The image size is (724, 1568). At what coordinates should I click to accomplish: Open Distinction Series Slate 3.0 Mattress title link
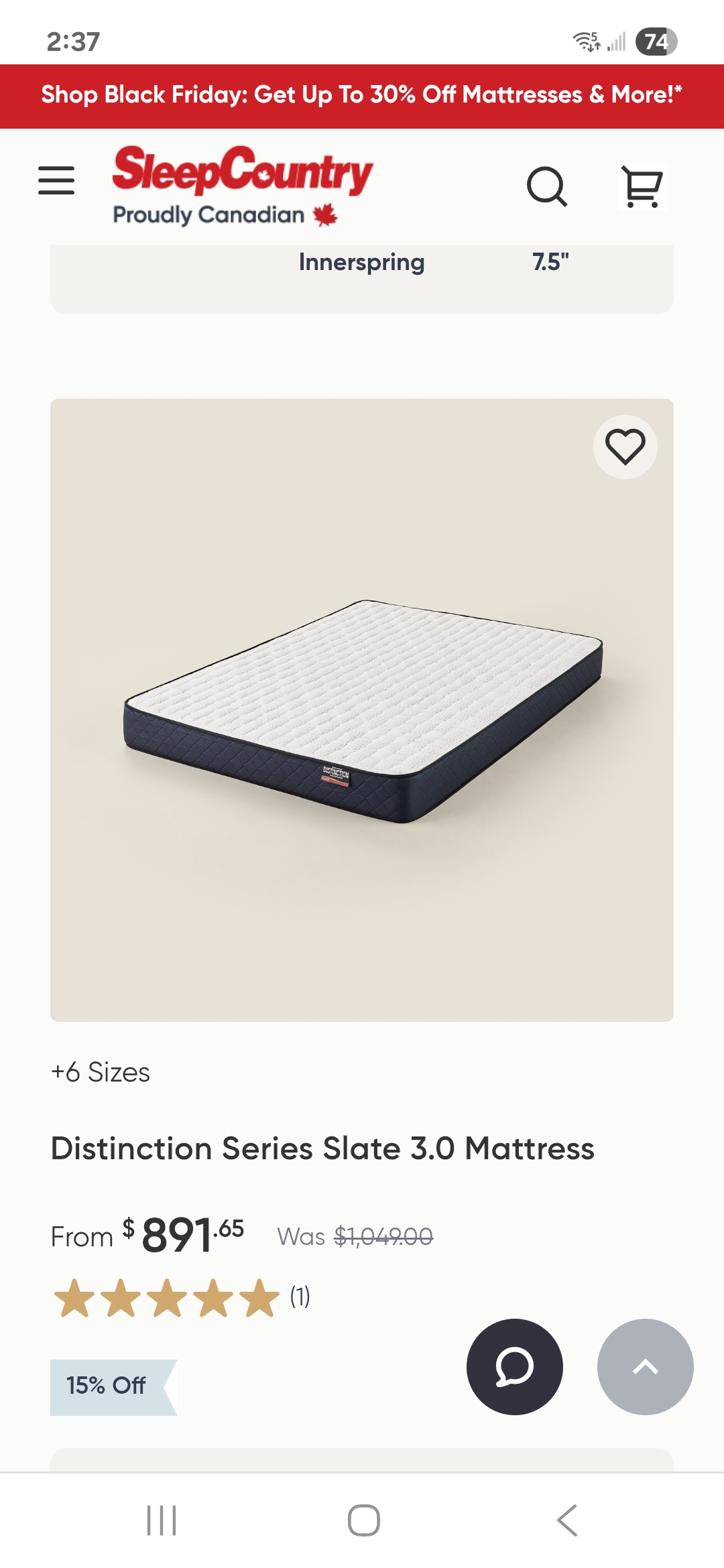tap(322, 1149)
